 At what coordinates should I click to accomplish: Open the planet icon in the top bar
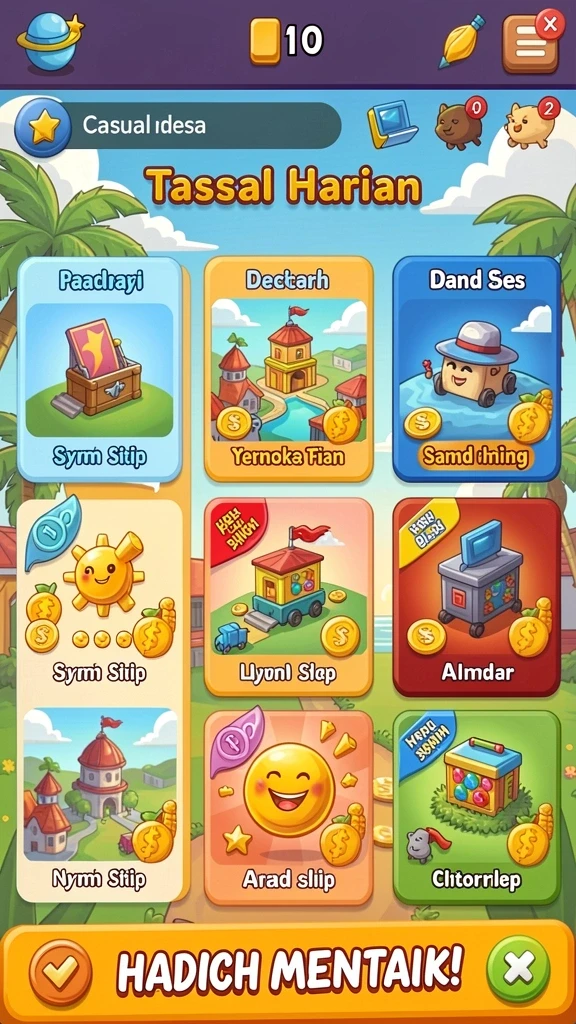(x=50, y=41)
